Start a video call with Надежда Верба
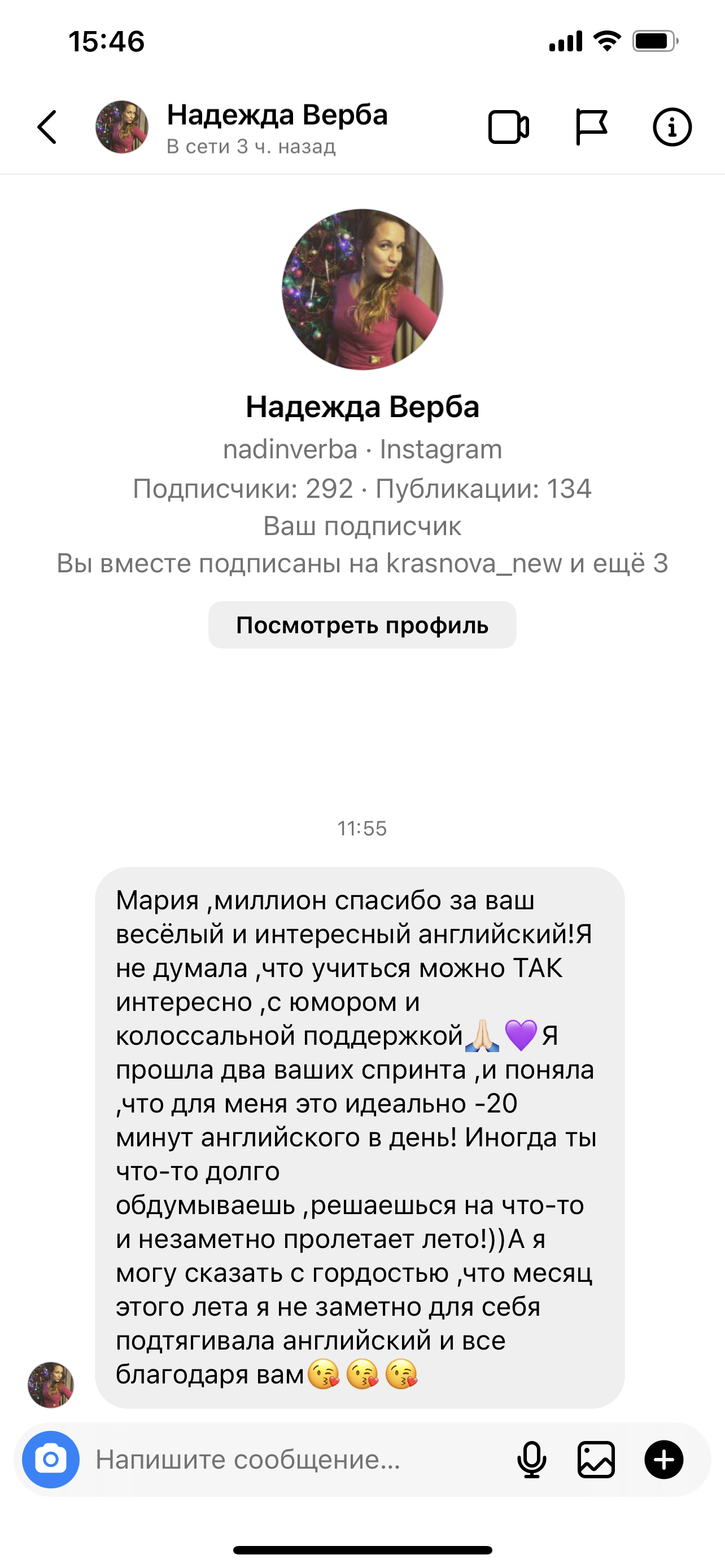Viewport: 725px width, 1568px height. tap(508, 127)
